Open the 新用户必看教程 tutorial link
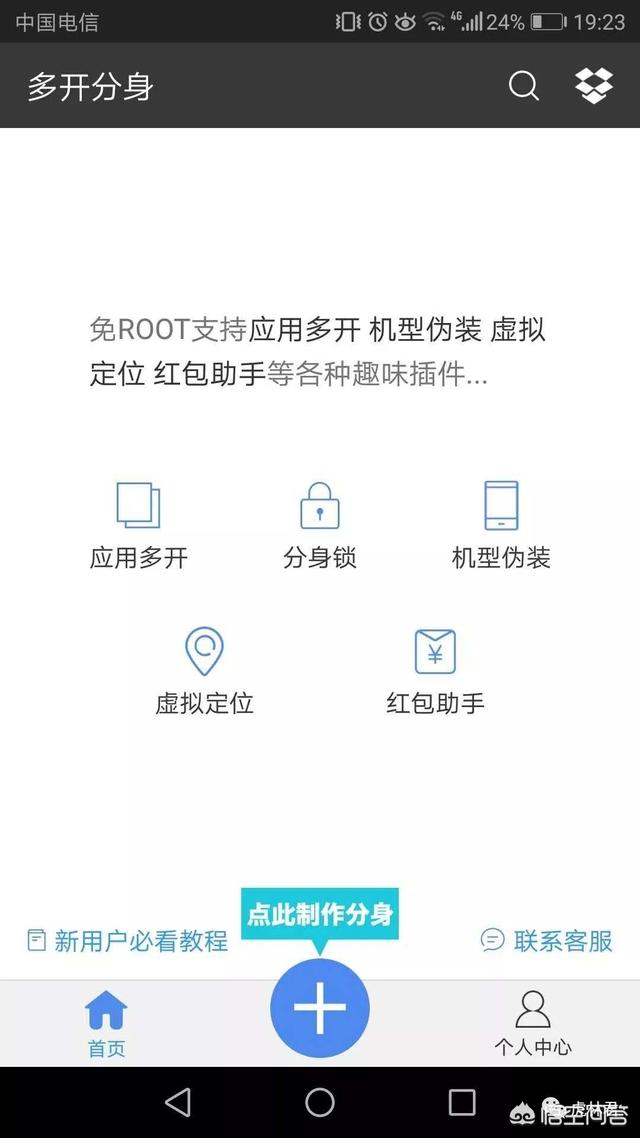Screen dimensions: 640x1138 point(128,941)
